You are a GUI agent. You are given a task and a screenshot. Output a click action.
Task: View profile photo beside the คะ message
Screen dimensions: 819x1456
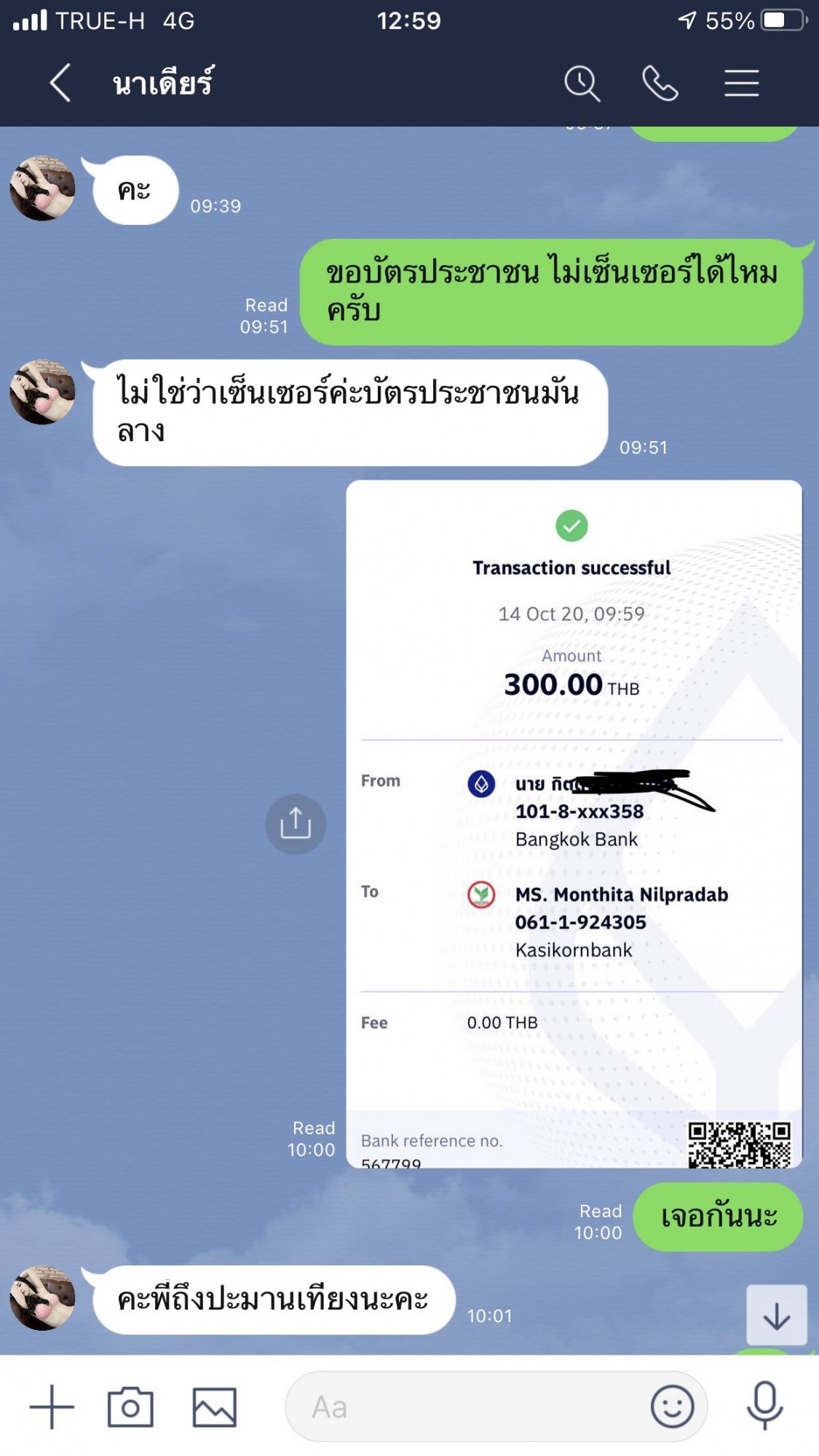42,188
